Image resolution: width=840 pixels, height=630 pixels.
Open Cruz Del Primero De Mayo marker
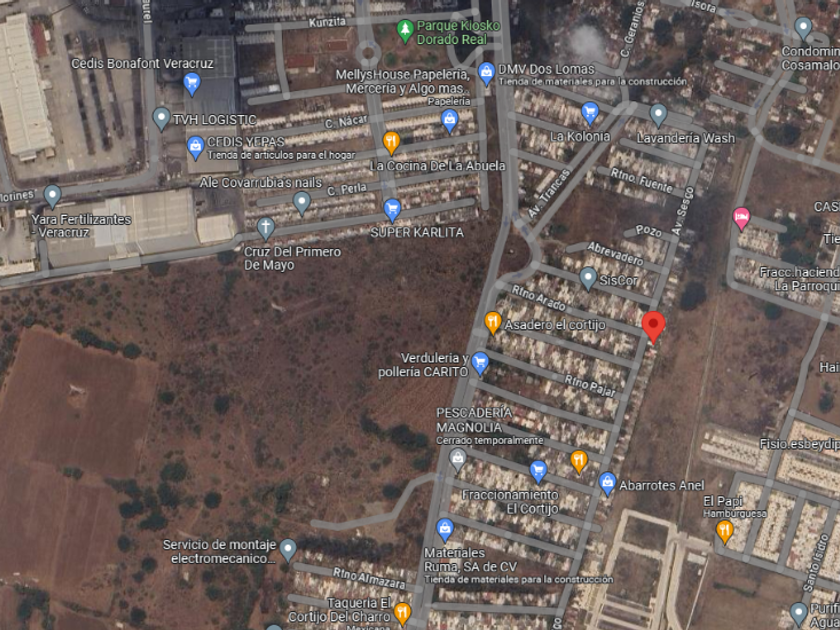[x=266, y=229]
